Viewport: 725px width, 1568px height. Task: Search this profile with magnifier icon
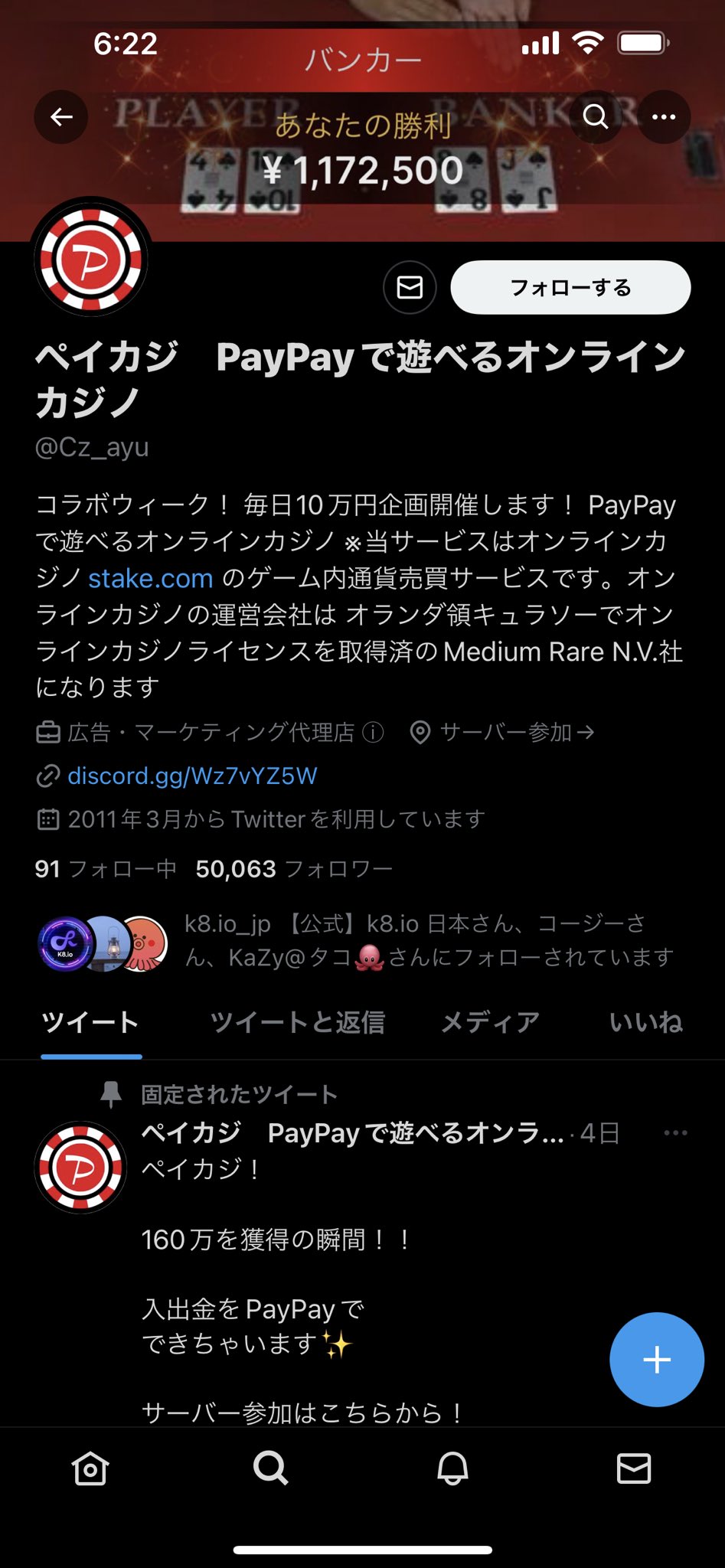(x=595, y=117)
